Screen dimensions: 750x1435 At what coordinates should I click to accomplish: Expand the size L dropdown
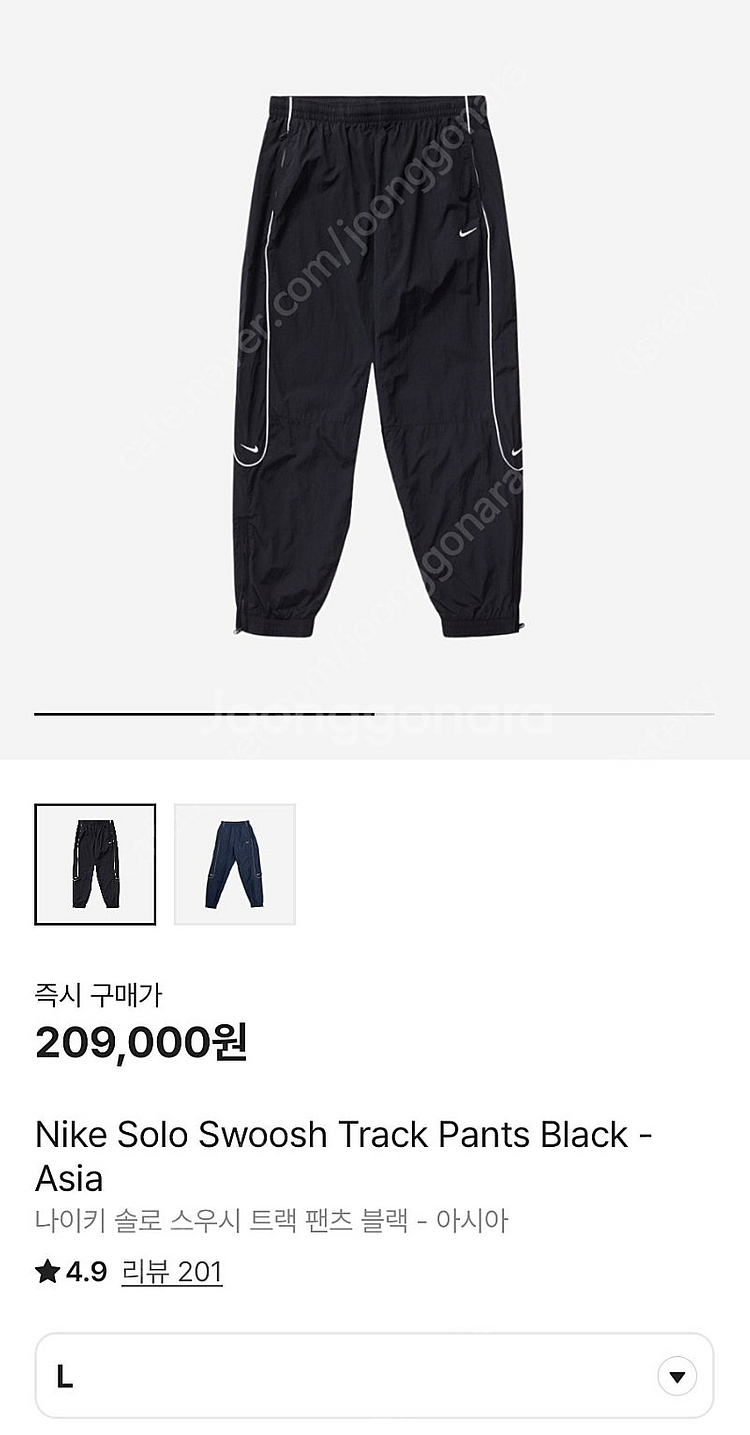coord(676,1376)
